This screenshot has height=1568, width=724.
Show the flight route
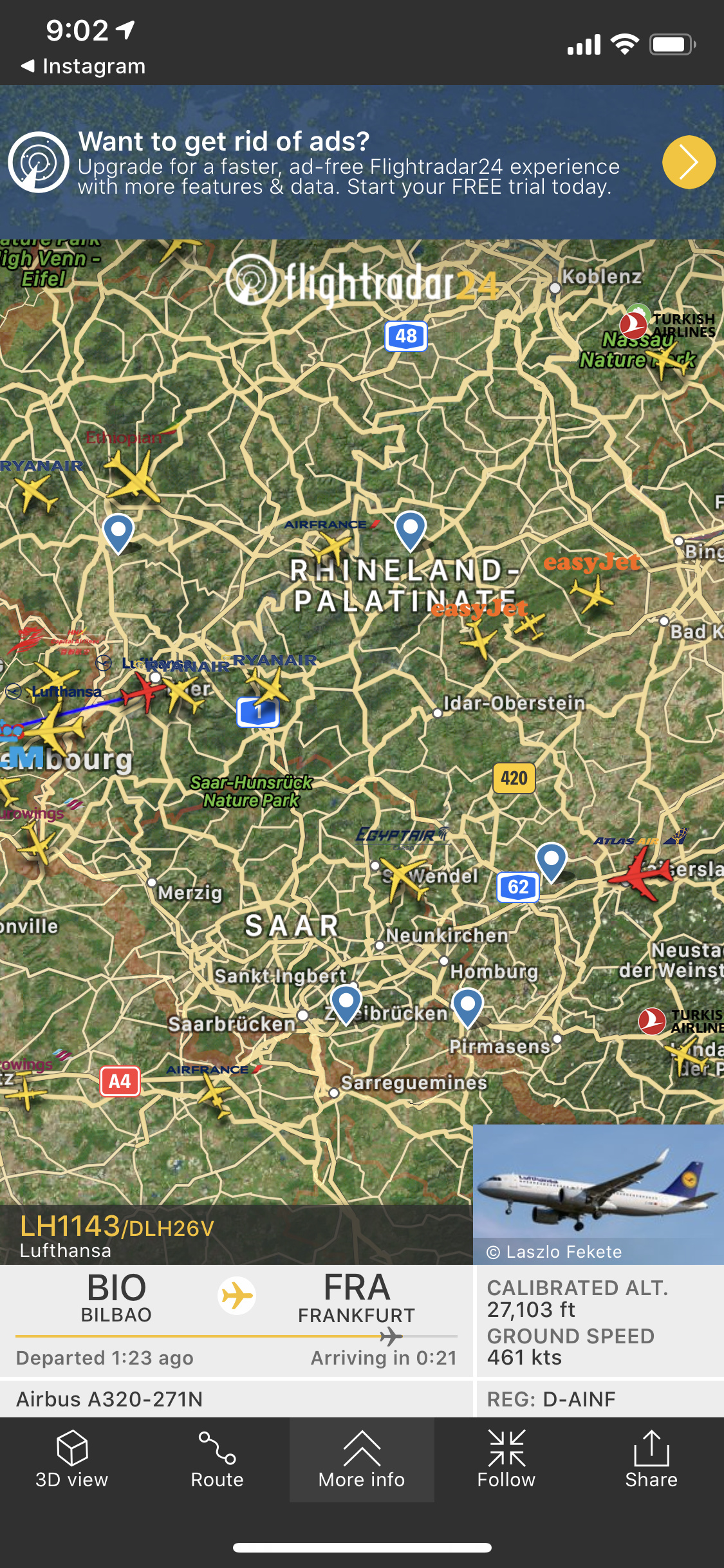click(217, 1459)
